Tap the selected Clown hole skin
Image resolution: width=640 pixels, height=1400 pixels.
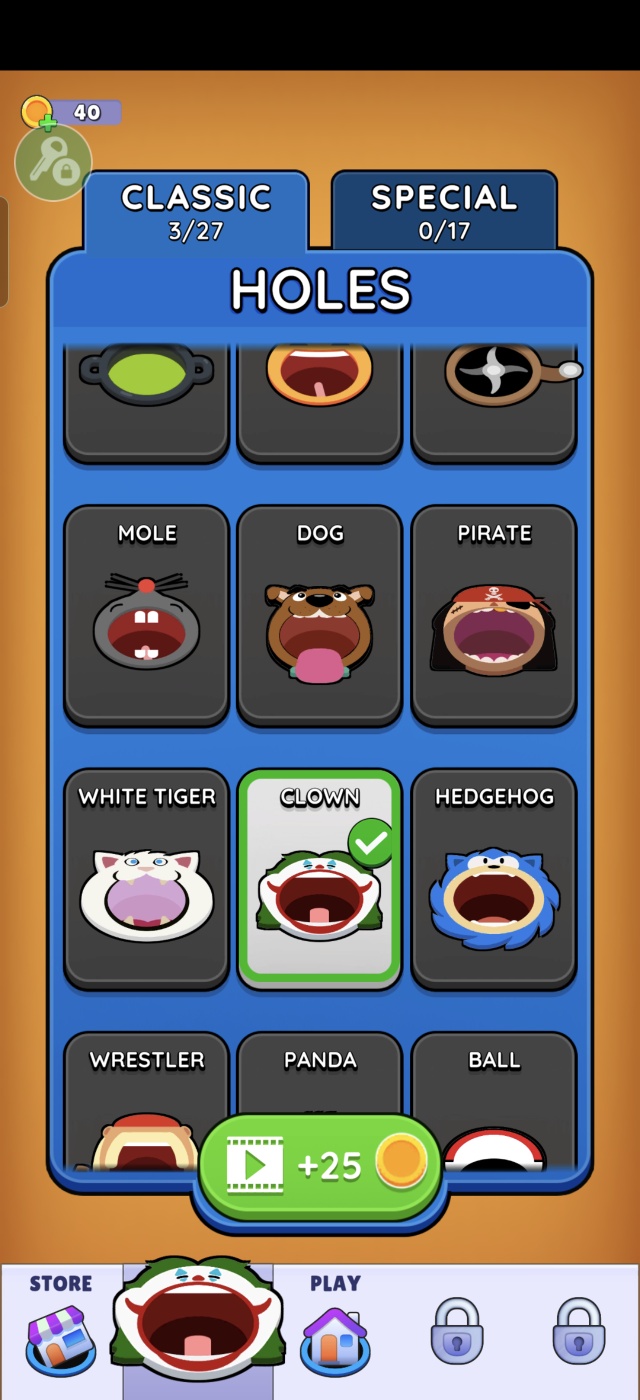pyautogui.click(x=320, y=878)
